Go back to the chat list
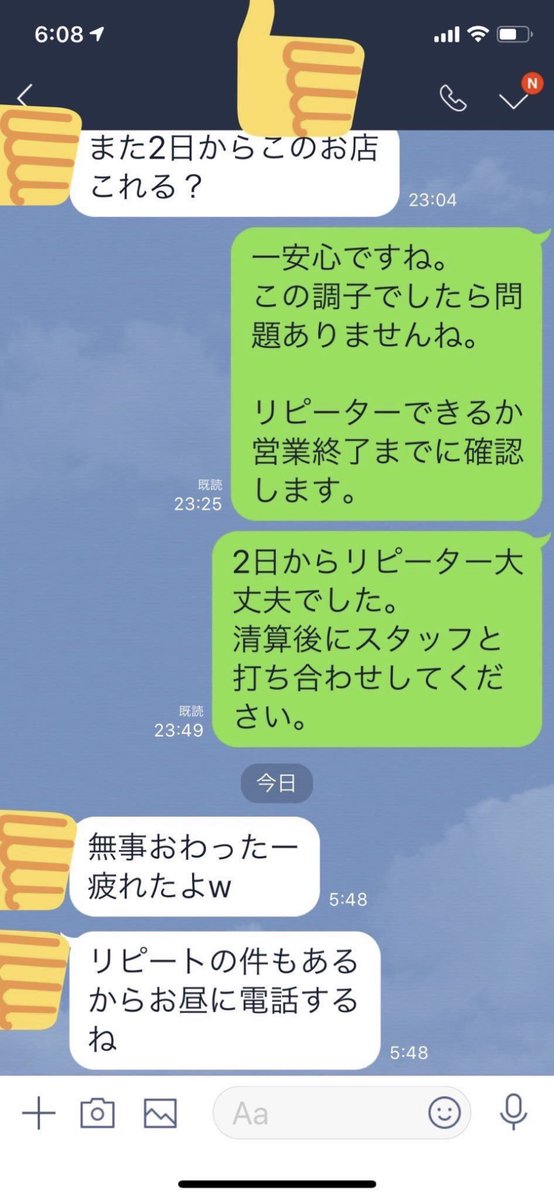The image size is (554, 1200). coord(25,96)
